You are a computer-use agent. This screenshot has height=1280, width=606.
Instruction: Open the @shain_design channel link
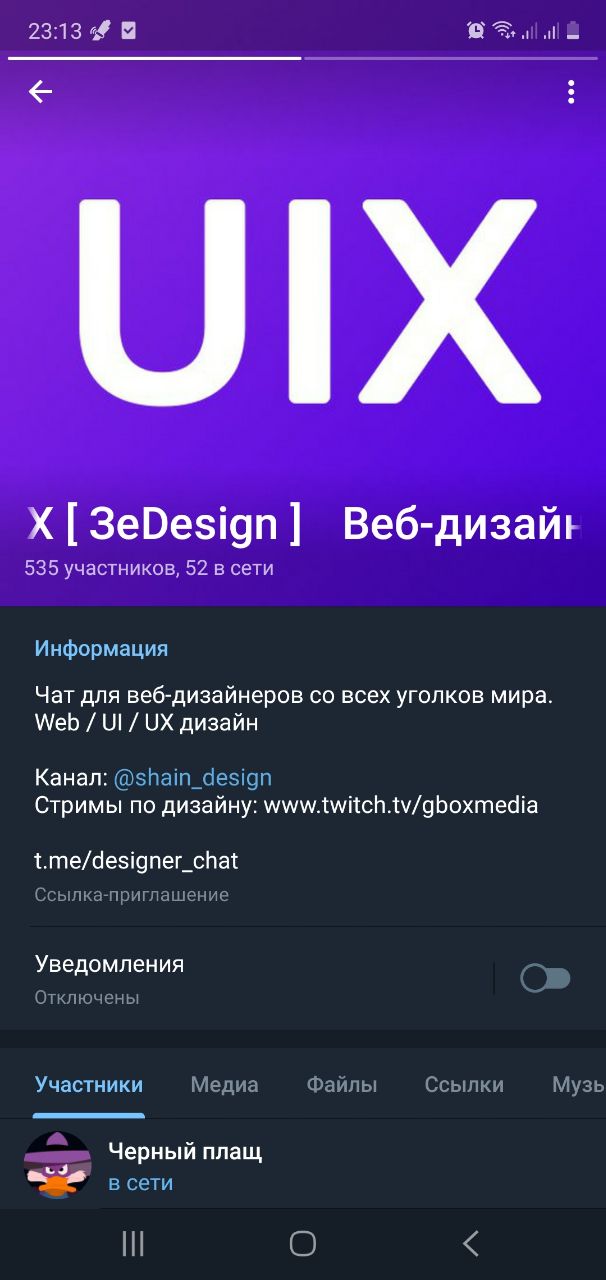(192, 778)
